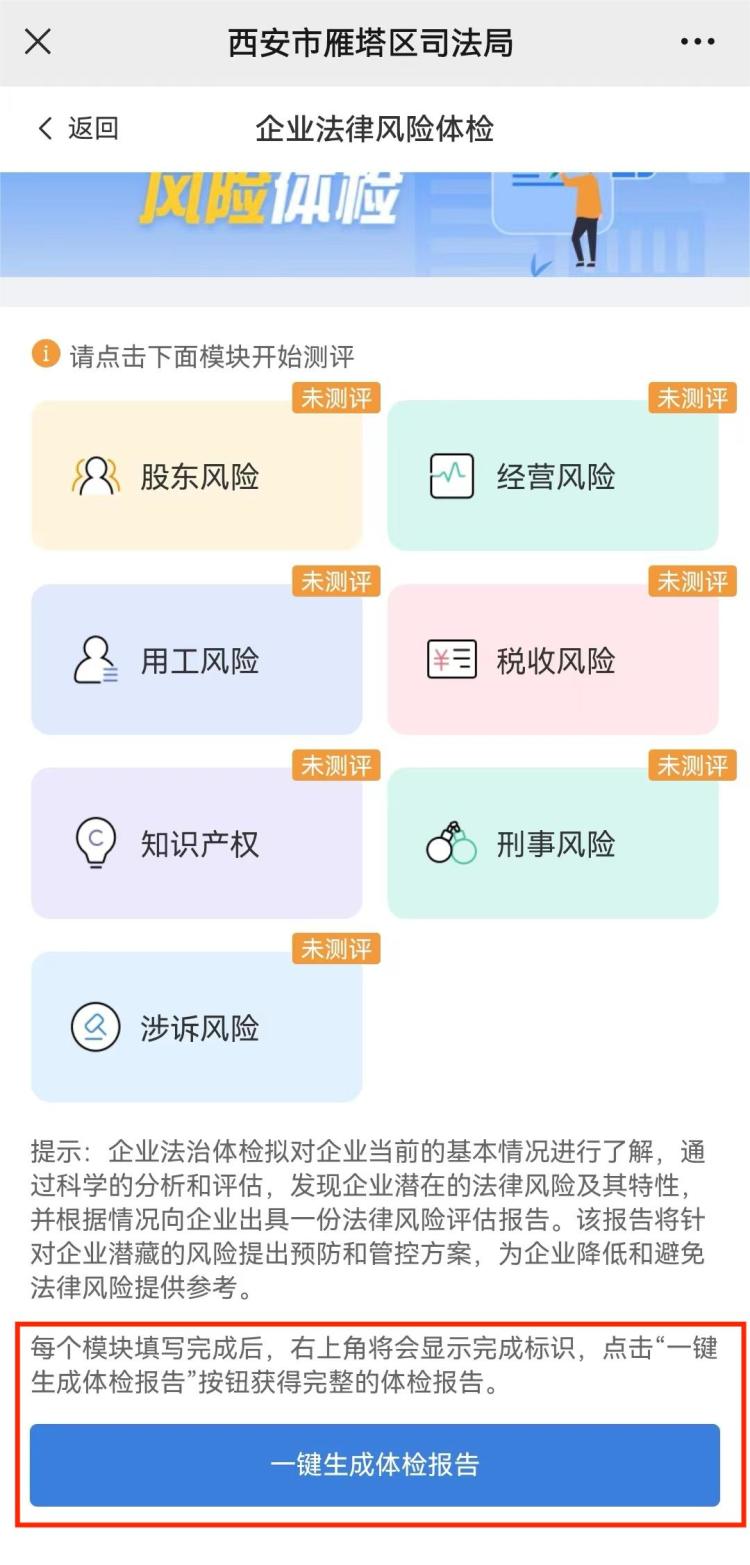Viewport: 750px width, 1565px height.
Task: Open the 股东风险 assessment module
Action: [197, 475]
